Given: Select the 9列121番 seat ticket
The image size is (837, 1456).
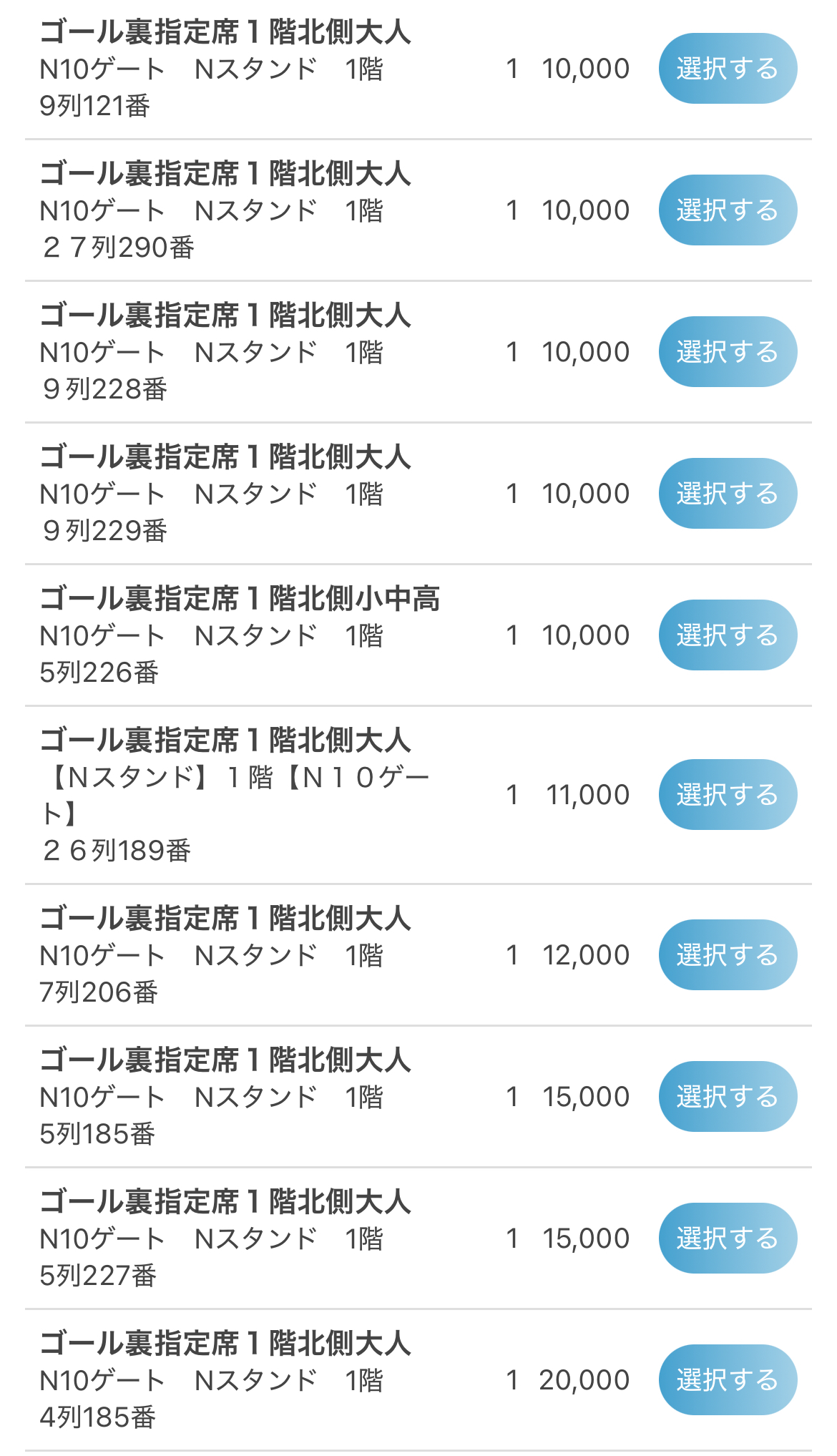Looking at the screenshot, I should pyautogui.click(x=728, y=69).
